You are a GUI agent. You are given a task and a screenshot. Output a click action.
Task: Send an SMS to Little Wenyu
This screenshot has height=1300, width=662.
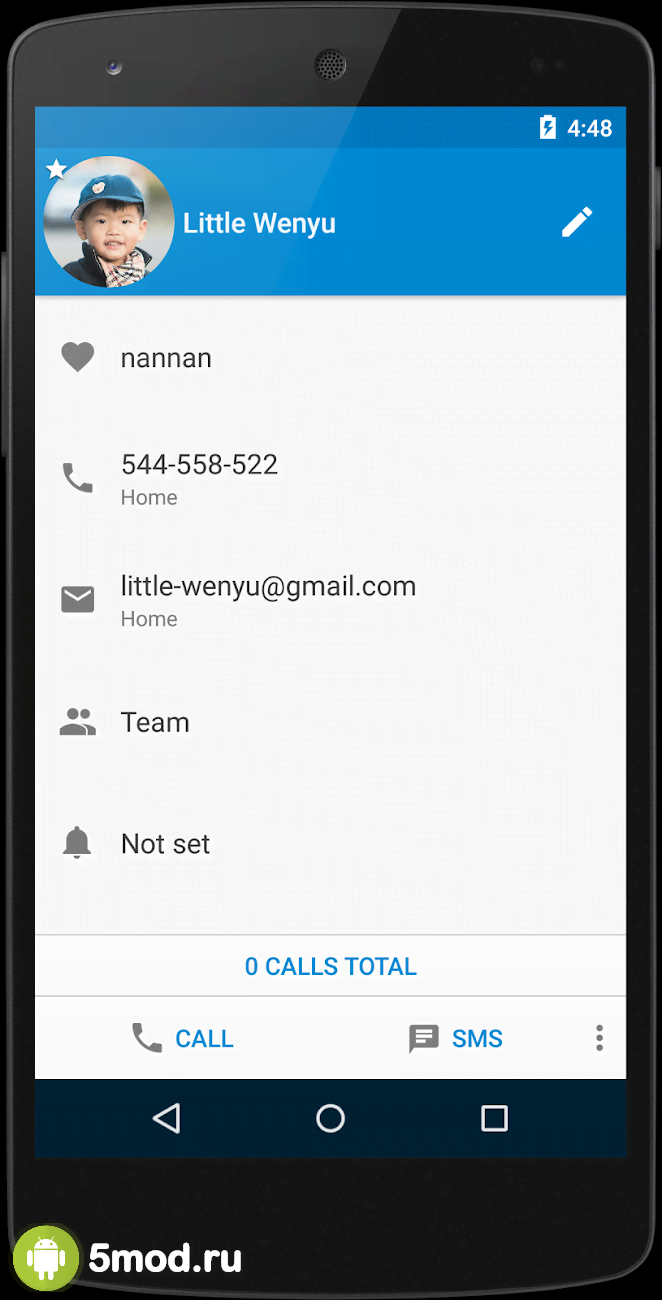click(456, 1038)
